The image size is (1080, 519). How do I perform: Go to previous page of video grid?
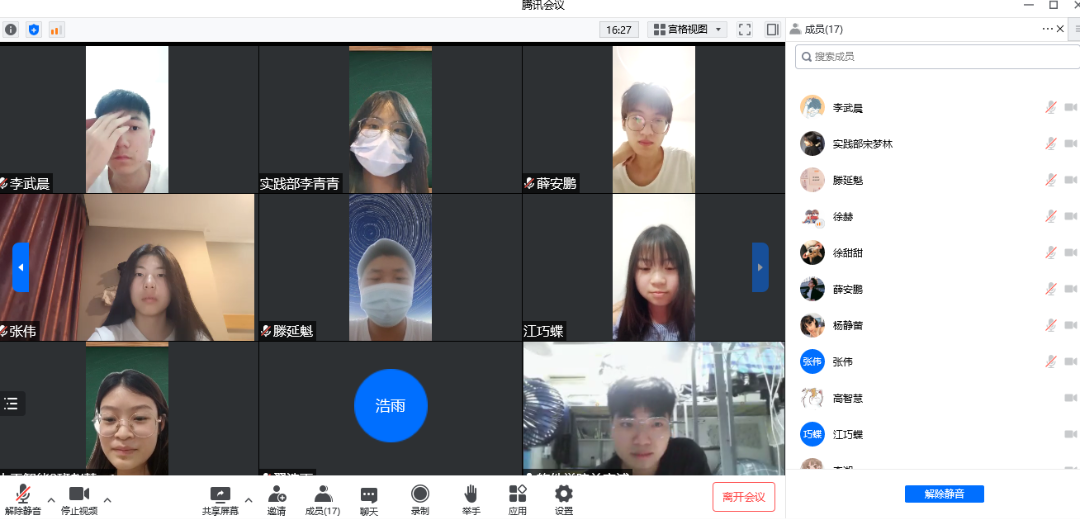pos(20,267)
